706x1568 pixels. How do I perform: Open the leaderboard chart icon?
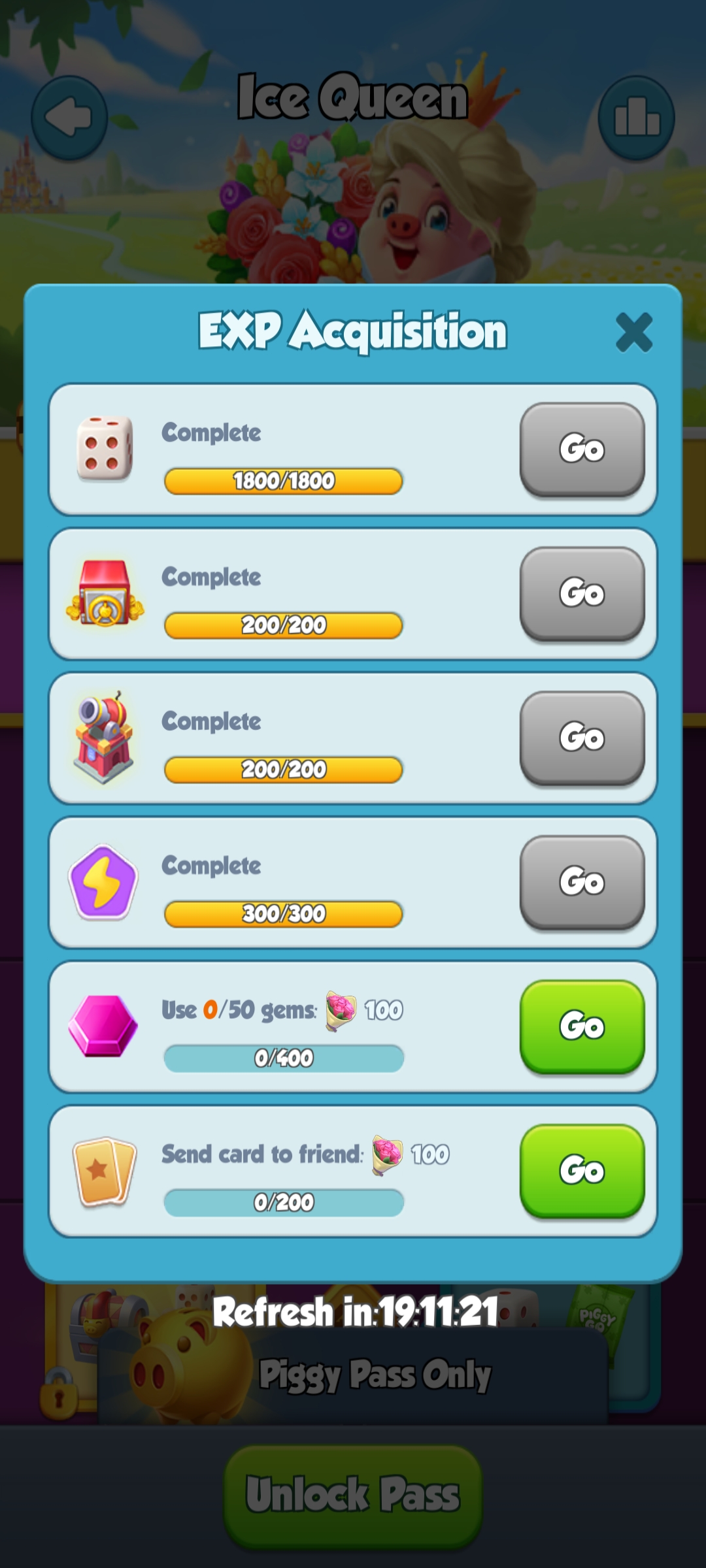click(636, 118)
